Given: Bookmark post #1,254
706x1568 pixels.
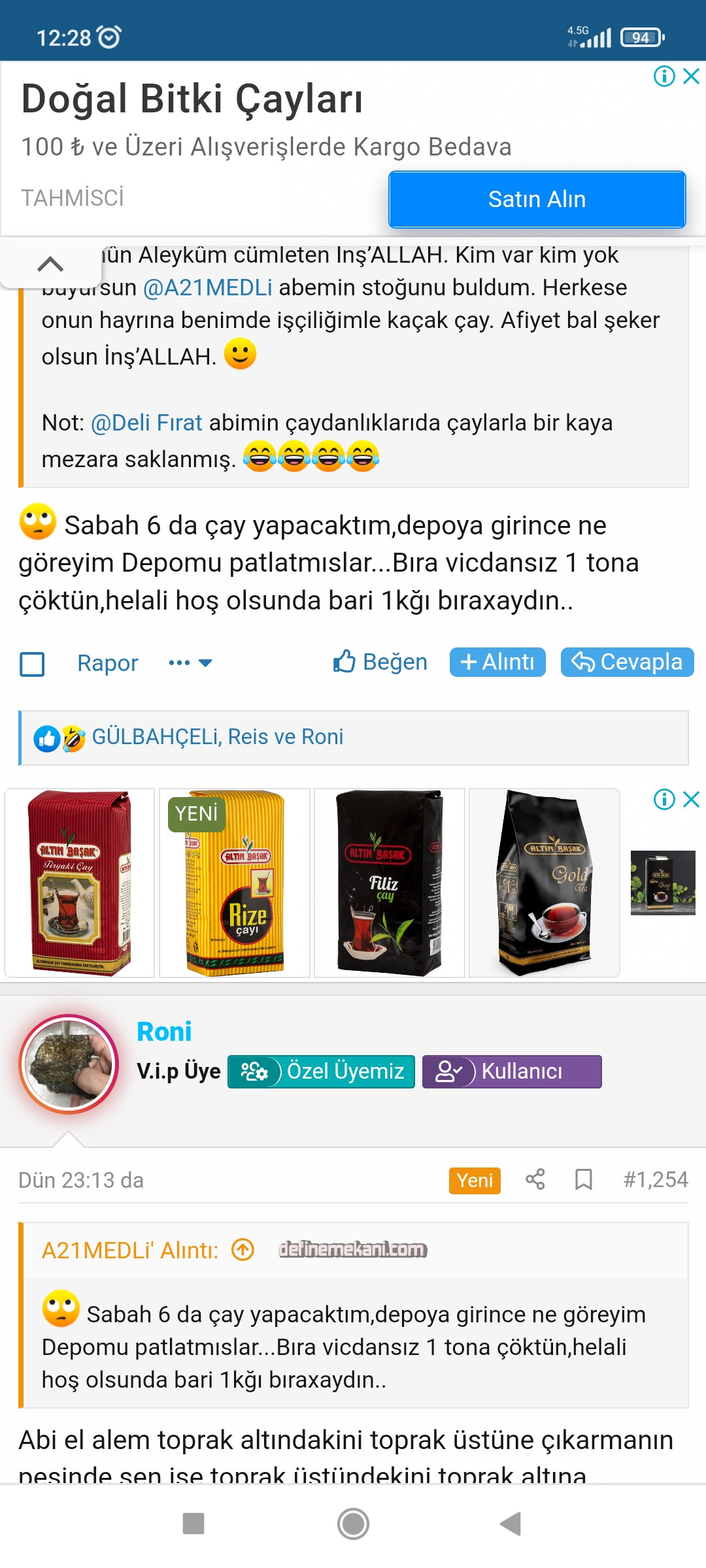Looking at the screenshot, I should tap(583, 1179).
